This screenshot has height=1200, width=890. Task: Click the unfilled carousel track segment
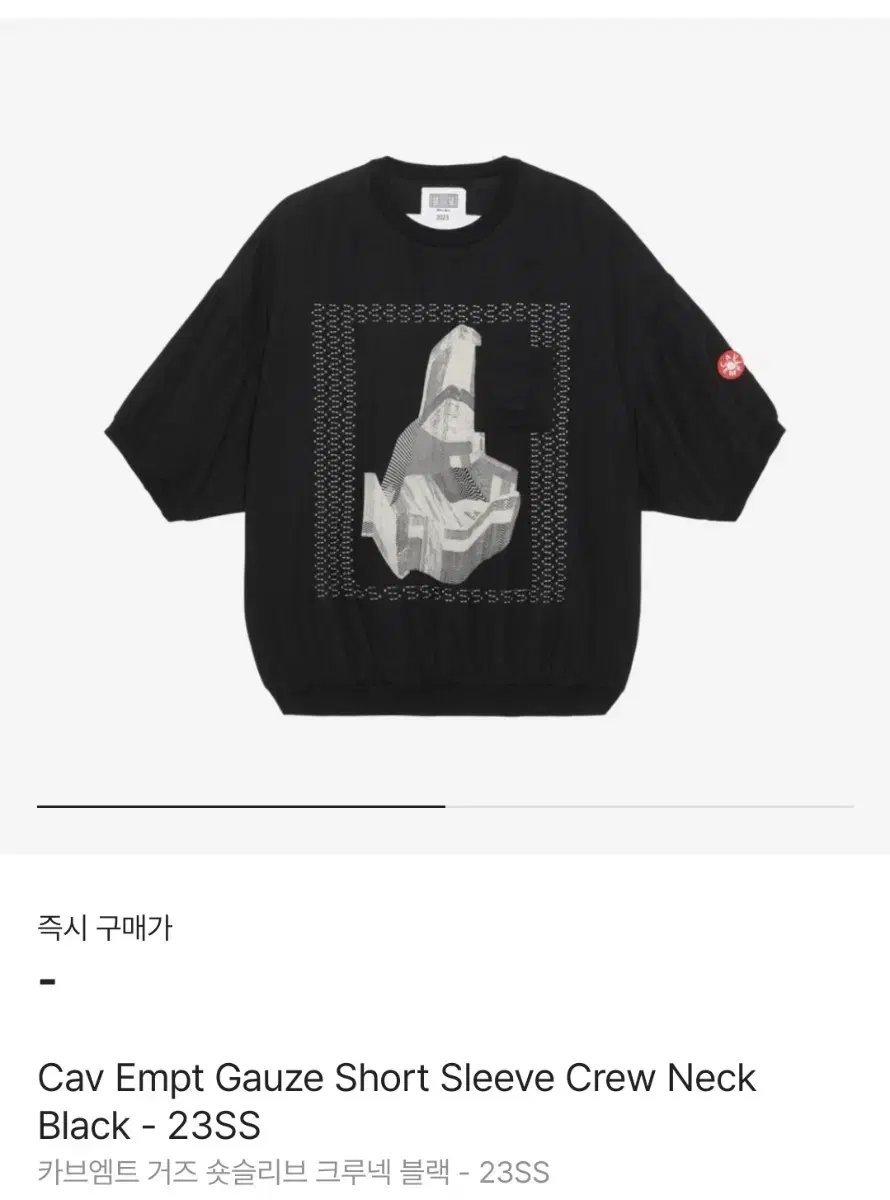coord(650,805)
